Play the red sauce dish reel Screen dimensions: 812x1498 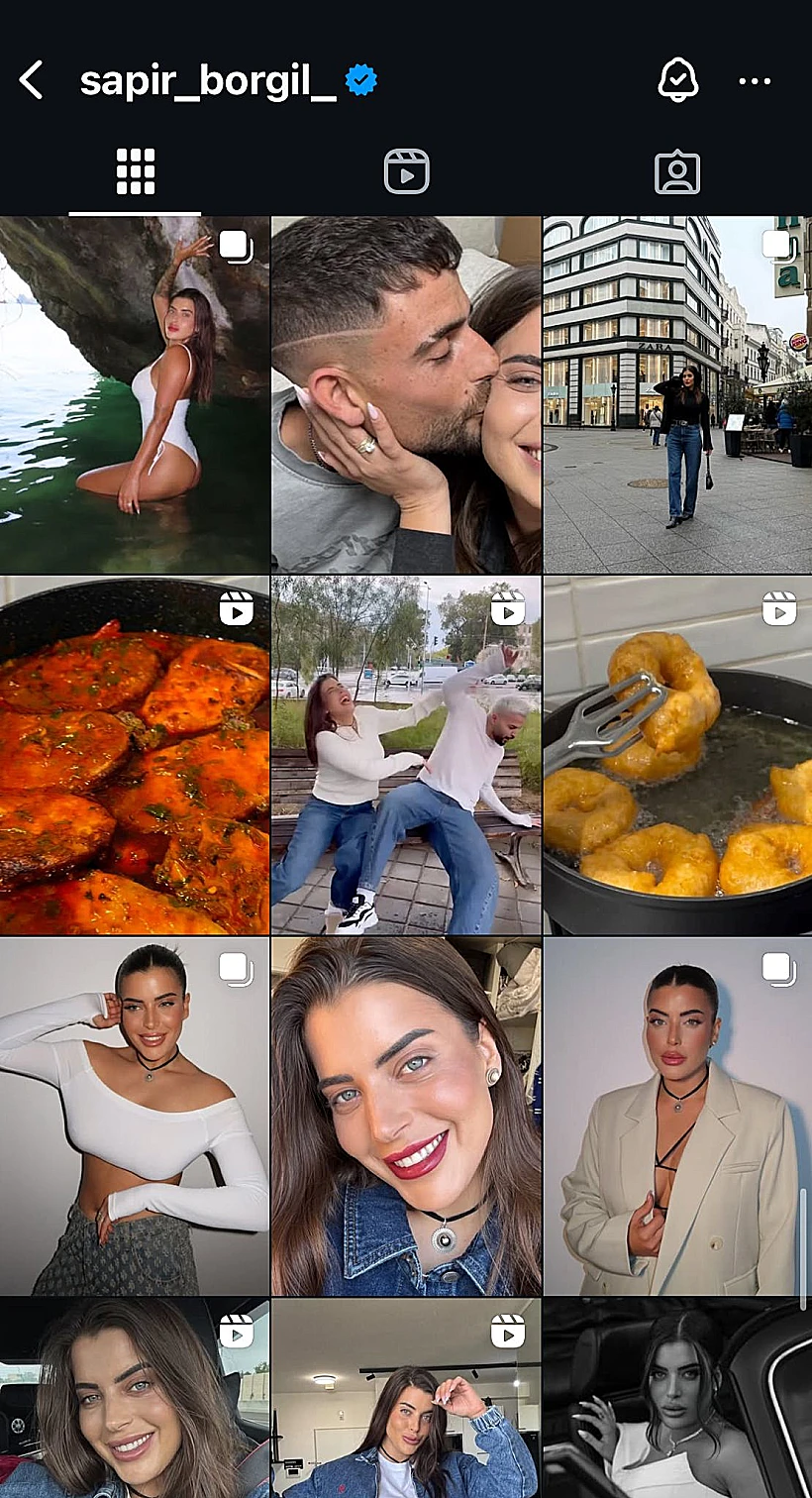point(135,755)
